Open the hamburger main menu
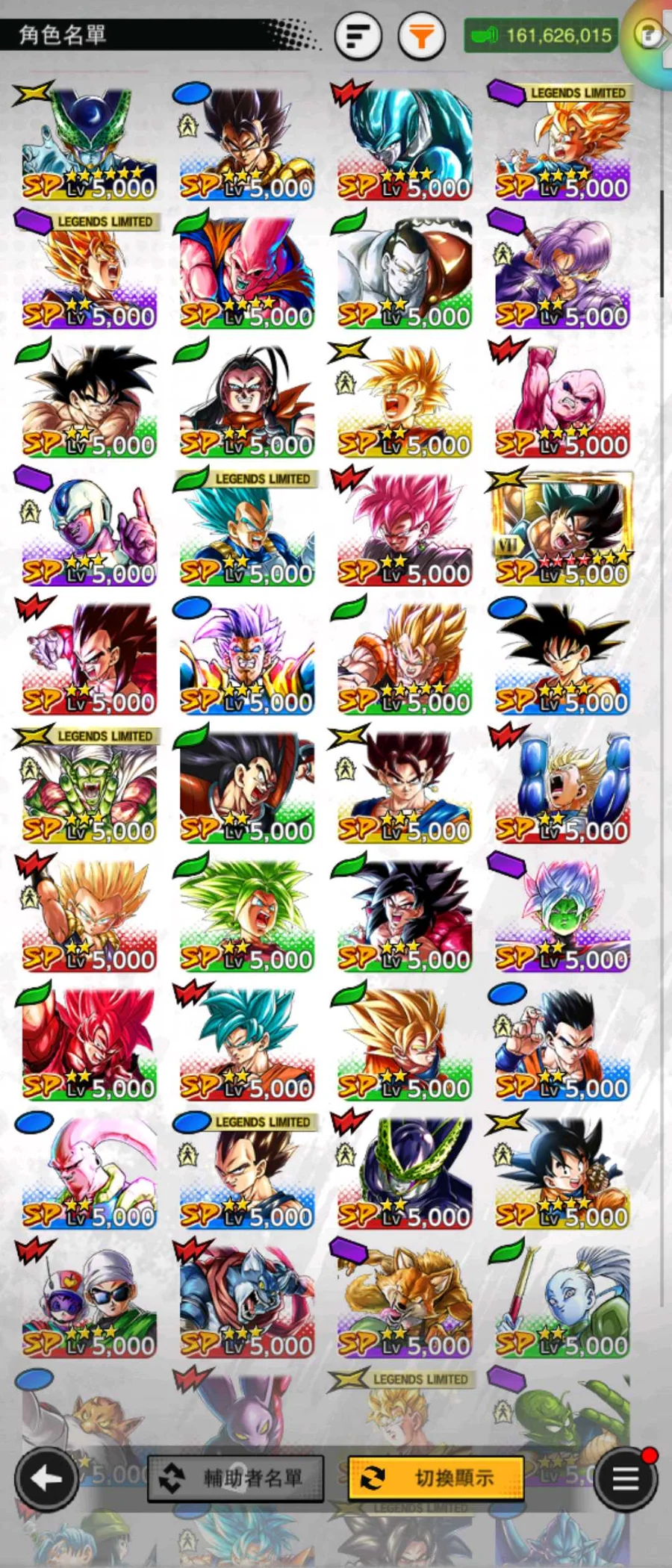This screenshot has height=1568, width=672. point(626,1479)
